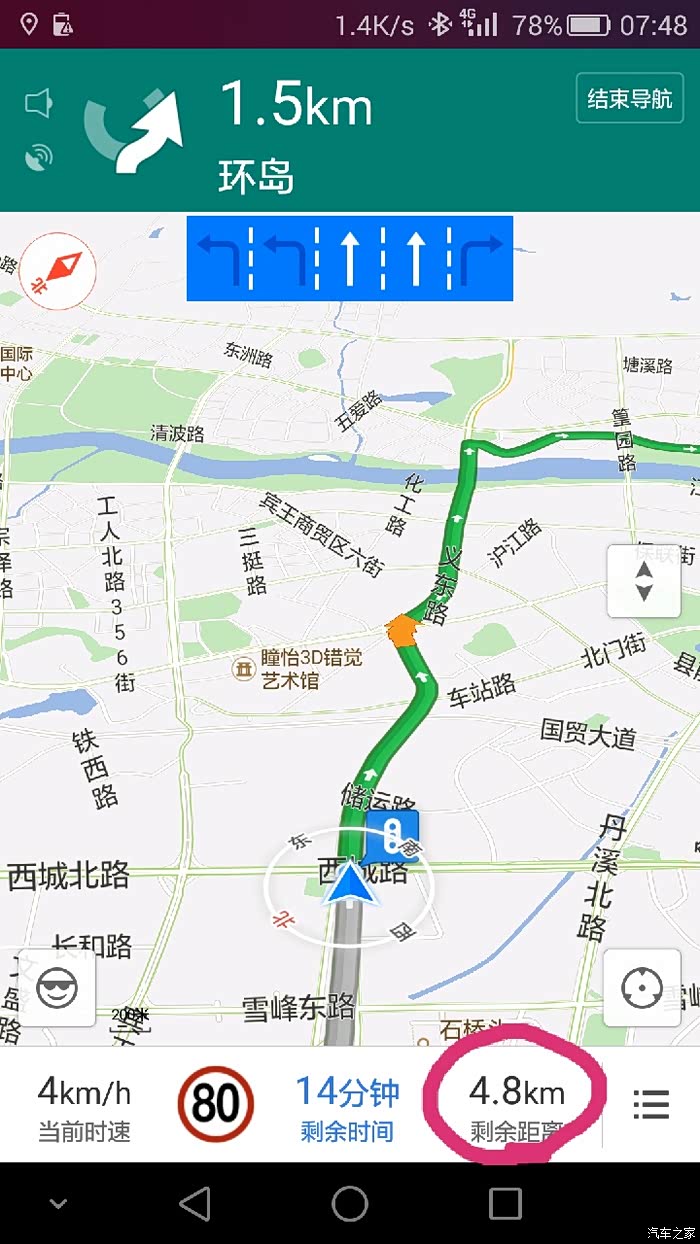
Task: Mute the voice guidance speaker icon
Action: pos(38,102)
